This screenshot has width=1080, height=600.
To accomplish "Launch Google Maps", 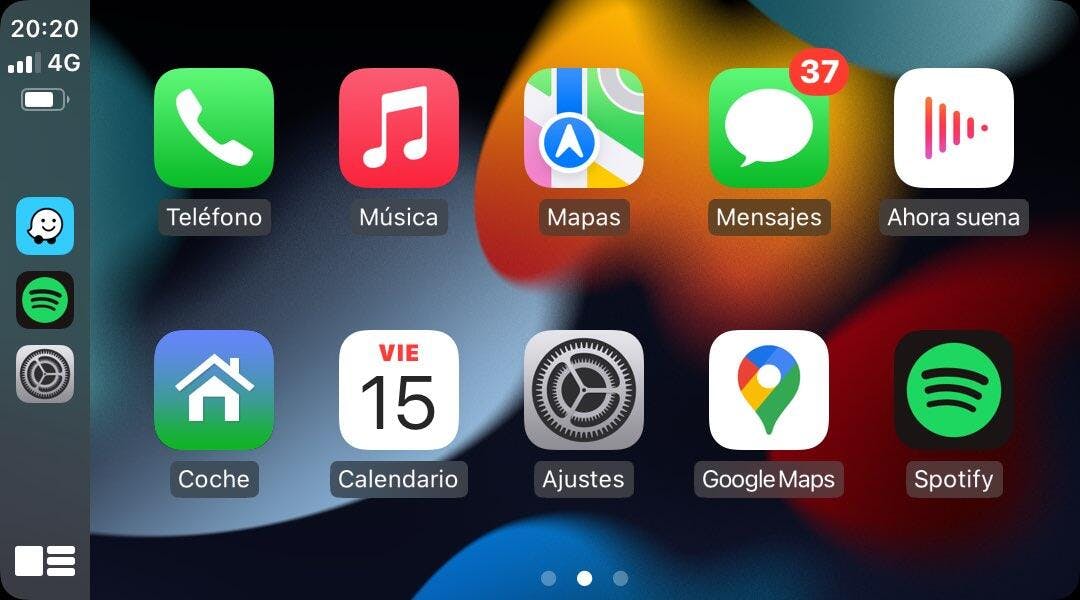I will (x=768, y=390).
